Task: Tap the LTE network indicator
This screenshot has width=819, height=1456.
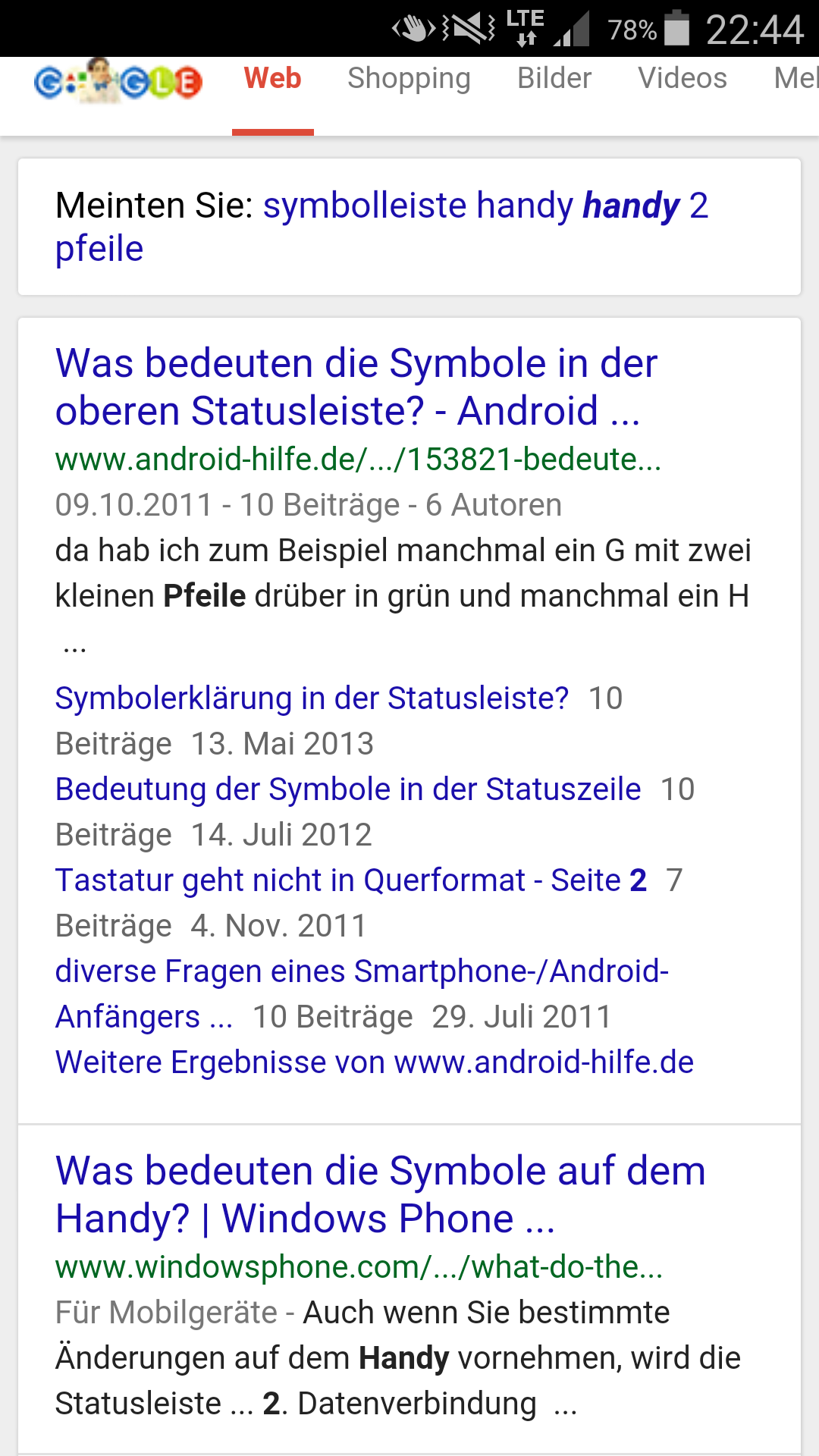Action: (525, 26)
